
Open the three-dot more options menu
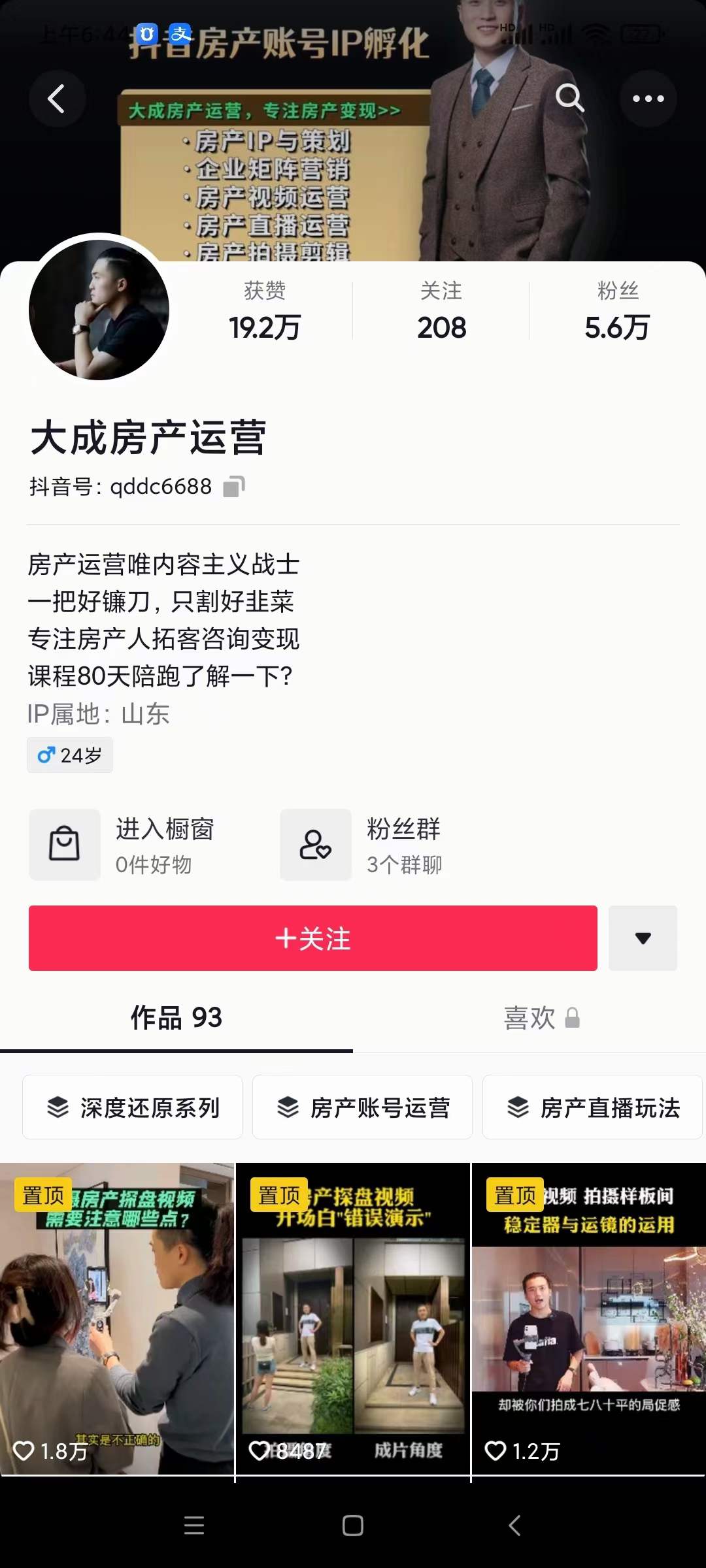click(x=647, y=98)
